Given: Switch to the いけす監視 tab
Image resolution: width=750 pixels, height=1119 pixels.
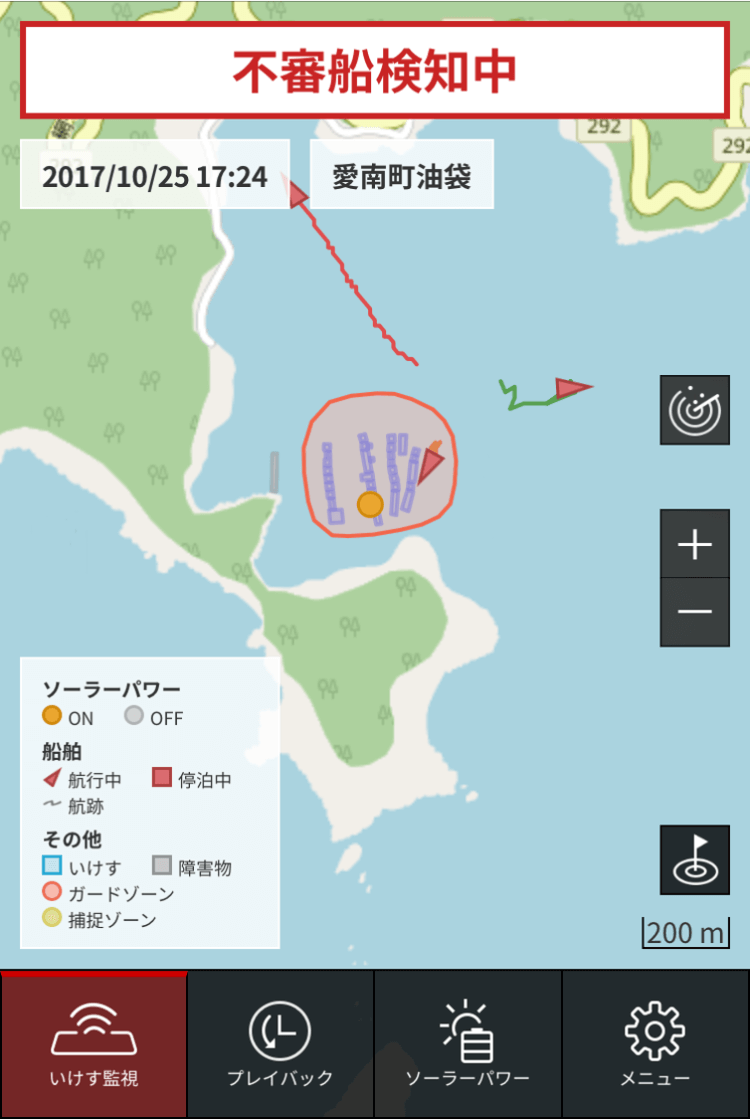Looking at the screenshot, I should [x=94, y=1045].
